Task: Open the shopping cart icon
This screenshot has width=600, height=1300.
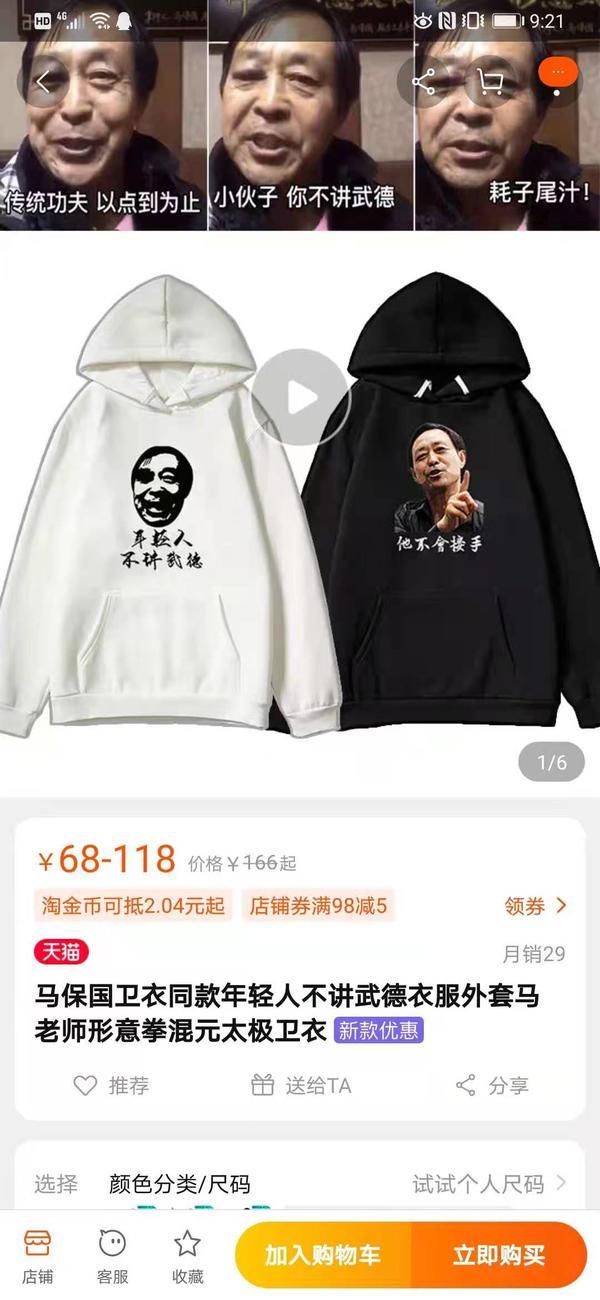Action: [x=490, y=82]
